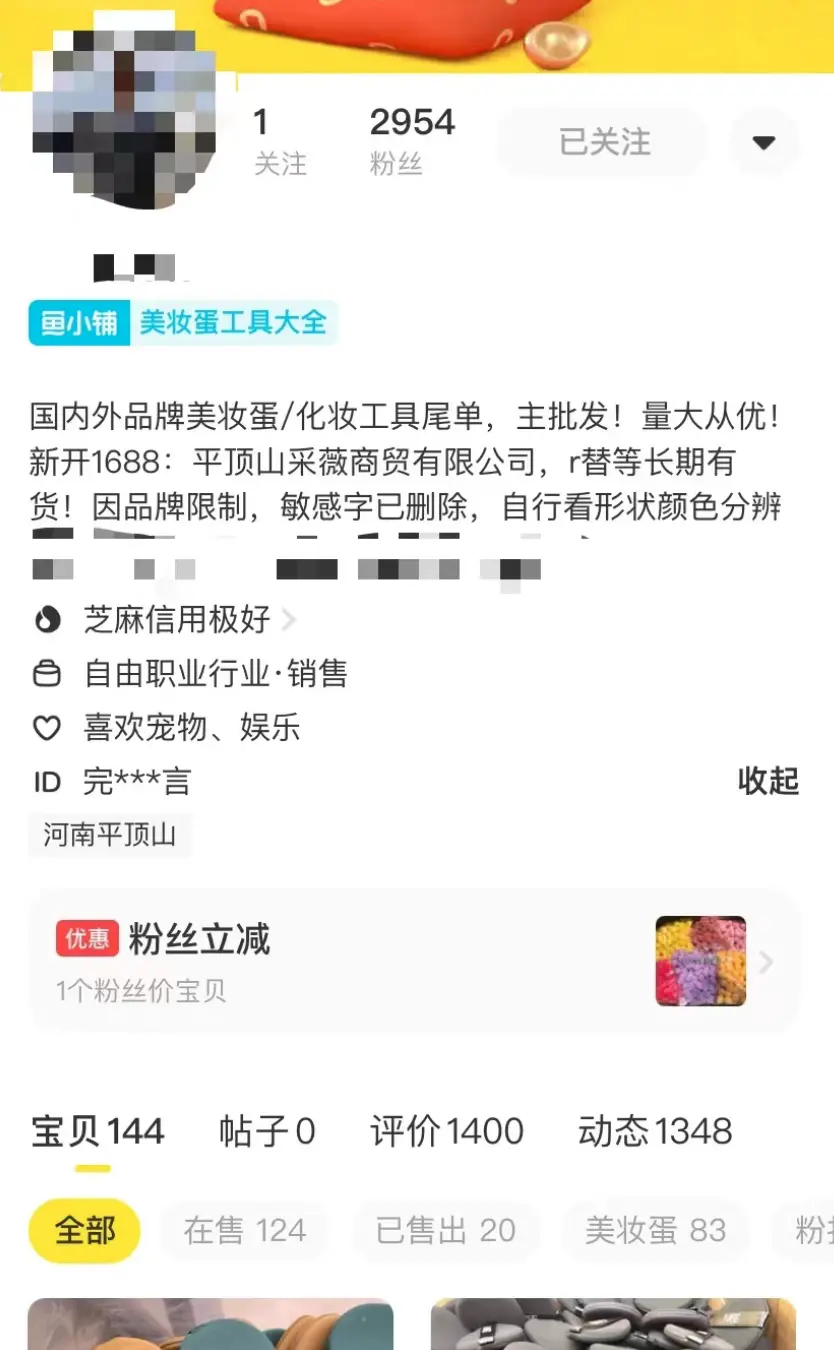The height and width of the screenshot is (1350, 834).
Task: Open the 粉丝立减 discount card
Action: pos(415,961)
